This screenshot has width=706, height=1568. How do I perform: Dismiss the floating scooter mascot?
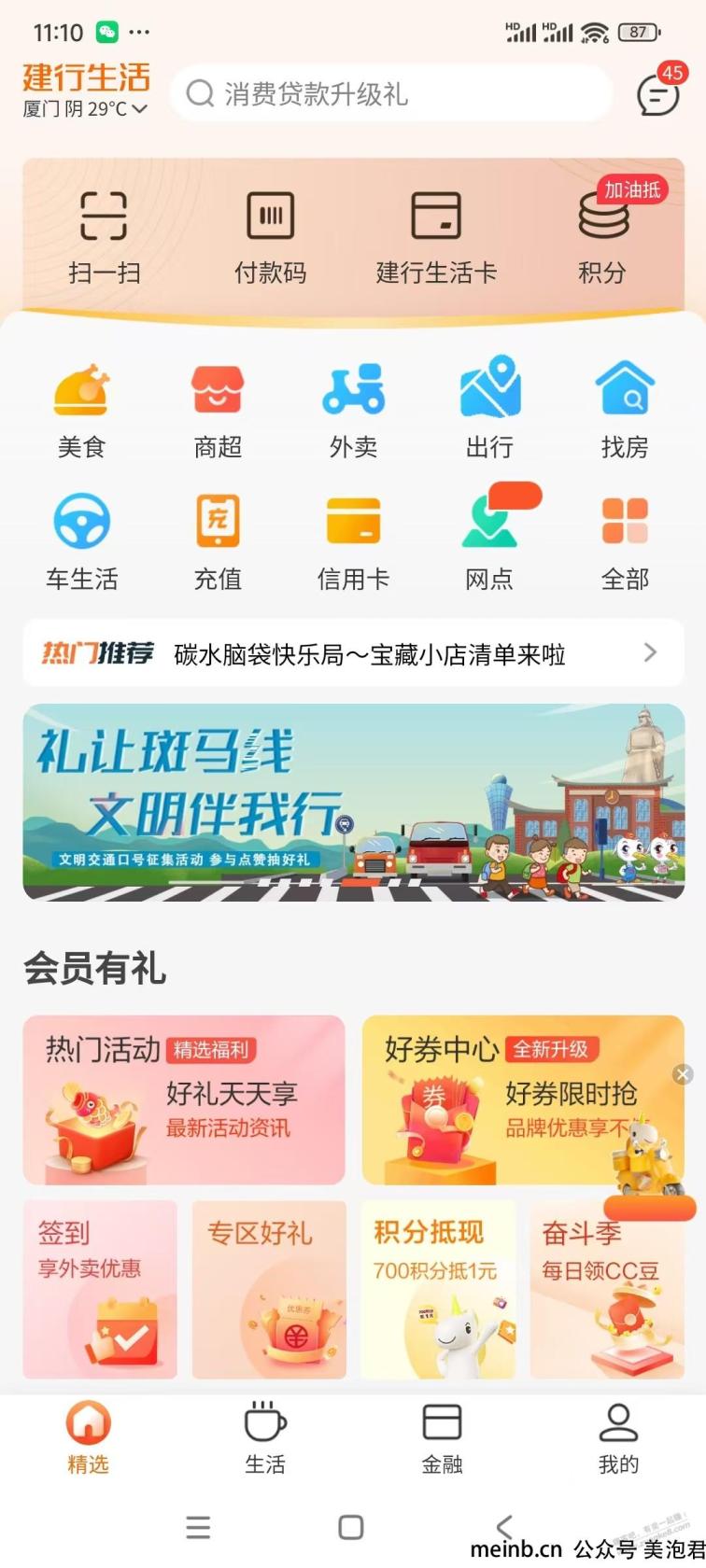click(x=683, y=1074)
